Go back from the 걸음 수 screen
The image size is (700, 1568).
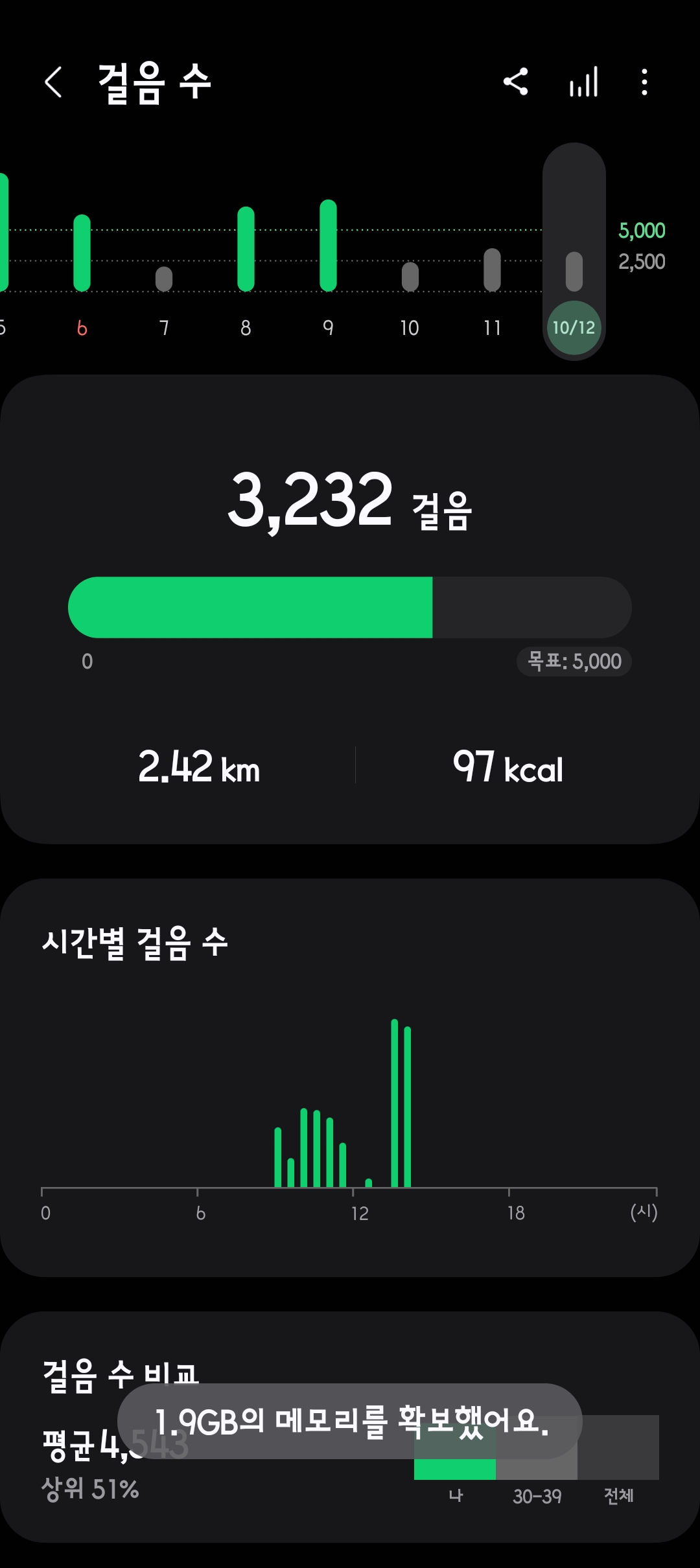(x=53, y=82)
